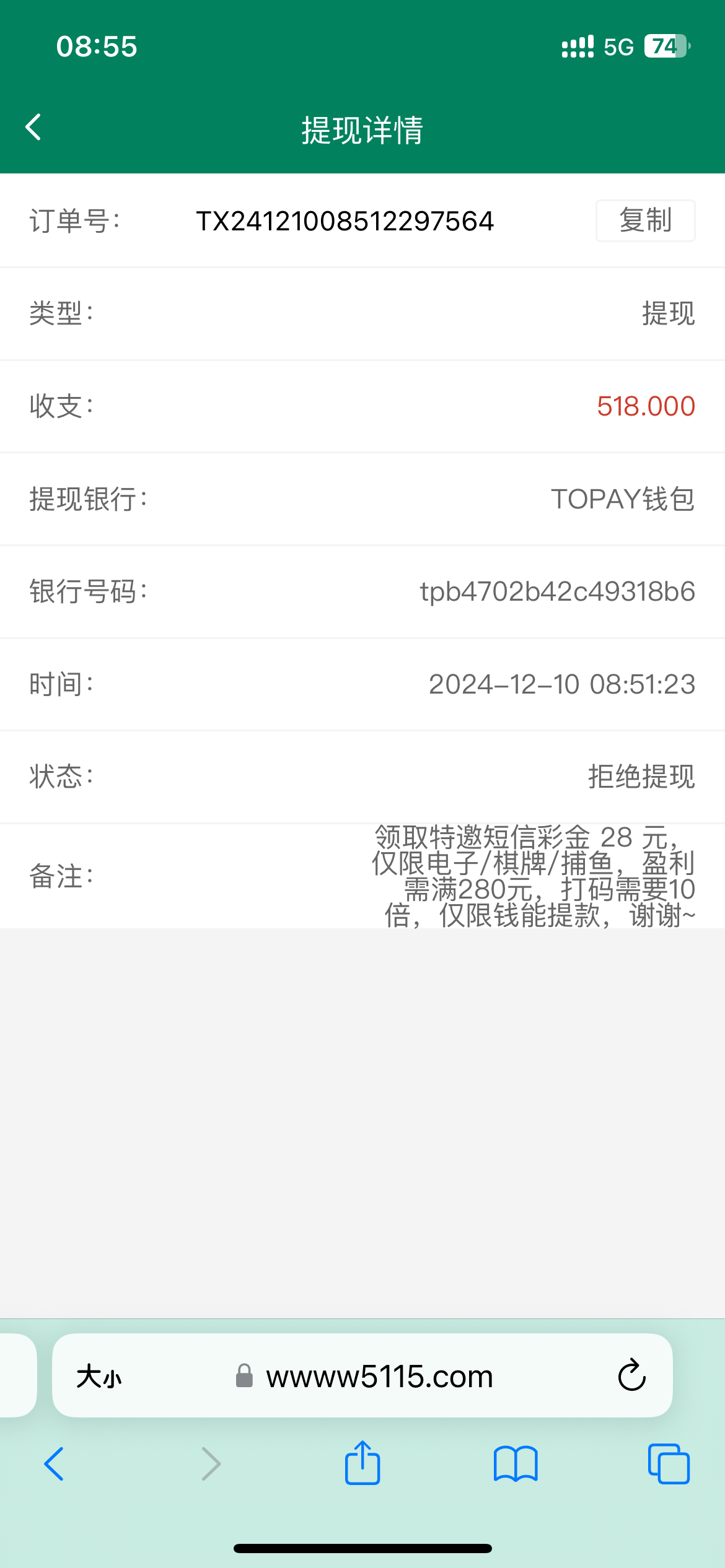Open the Safari share sheet
This screenshot has height=1568, width=725.
[x=362, y=1463]
